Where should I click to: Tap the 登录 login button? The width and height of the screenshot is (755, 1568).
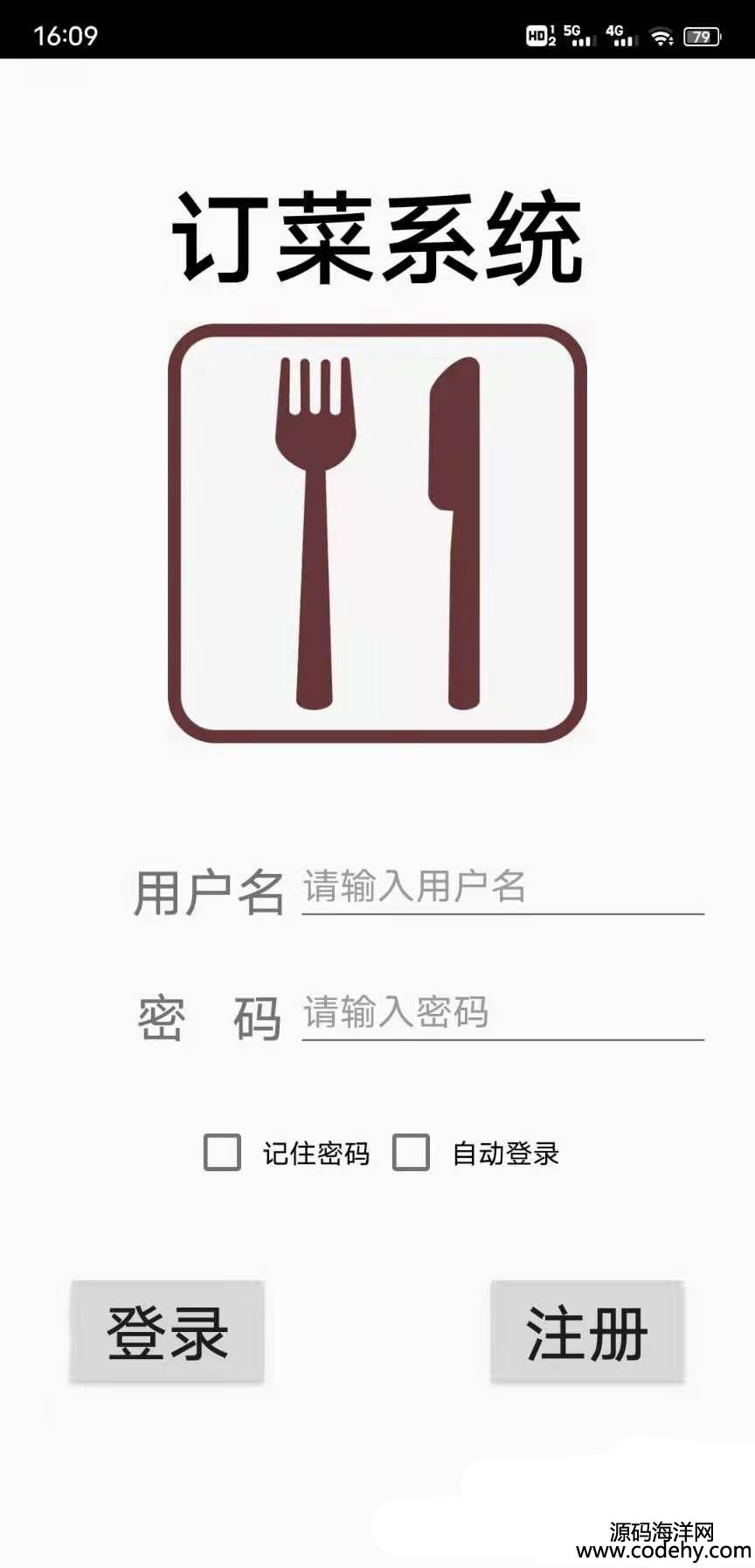point(167,1332)
